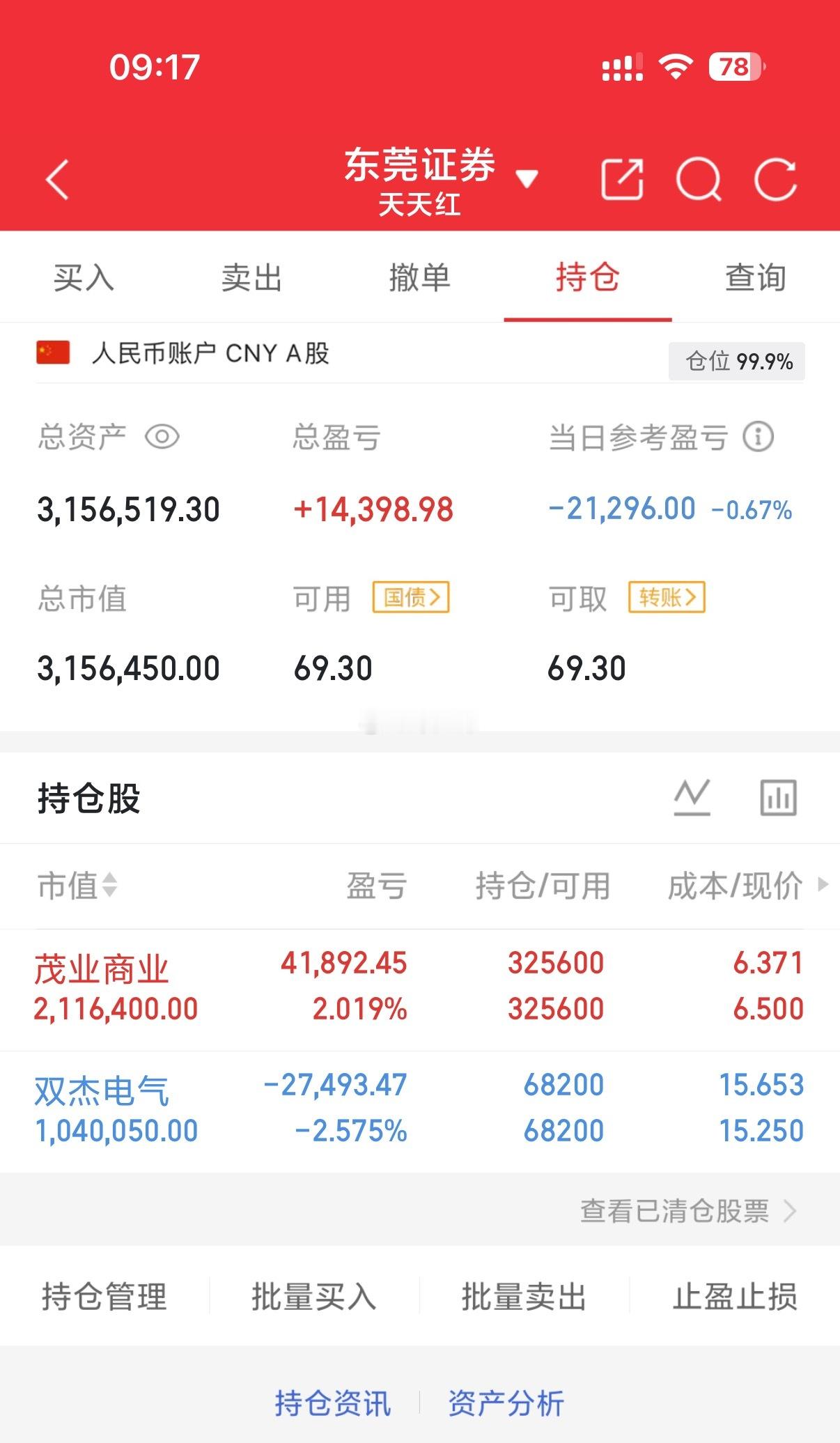This screenshot has width=840, height=1443.
Task: Tap the info icon beside 当日参考盈亏
Action: [759, 438]
